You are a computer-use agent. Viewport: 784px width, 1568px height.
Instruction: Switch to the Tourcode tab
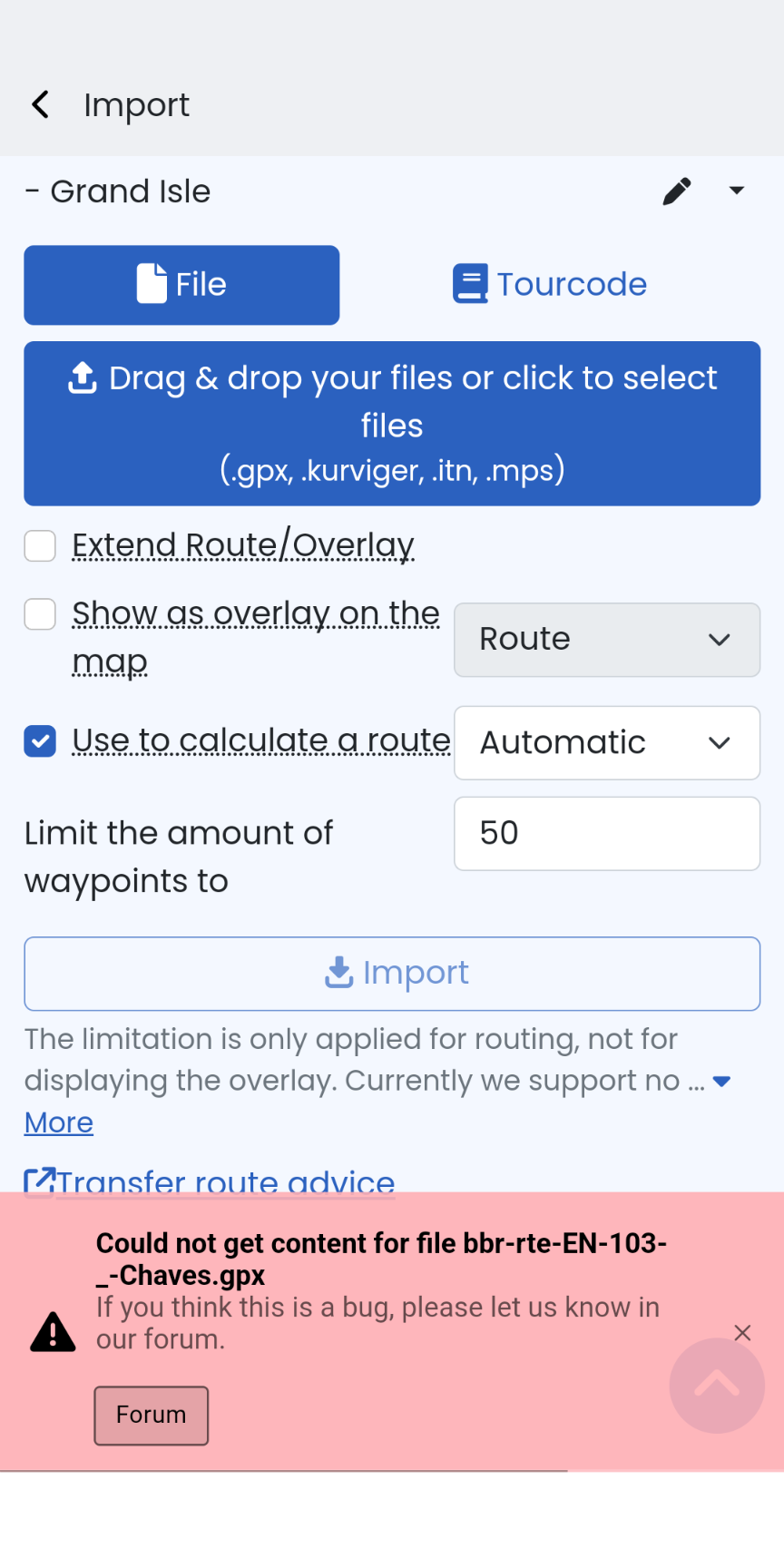tap(550, 285)
